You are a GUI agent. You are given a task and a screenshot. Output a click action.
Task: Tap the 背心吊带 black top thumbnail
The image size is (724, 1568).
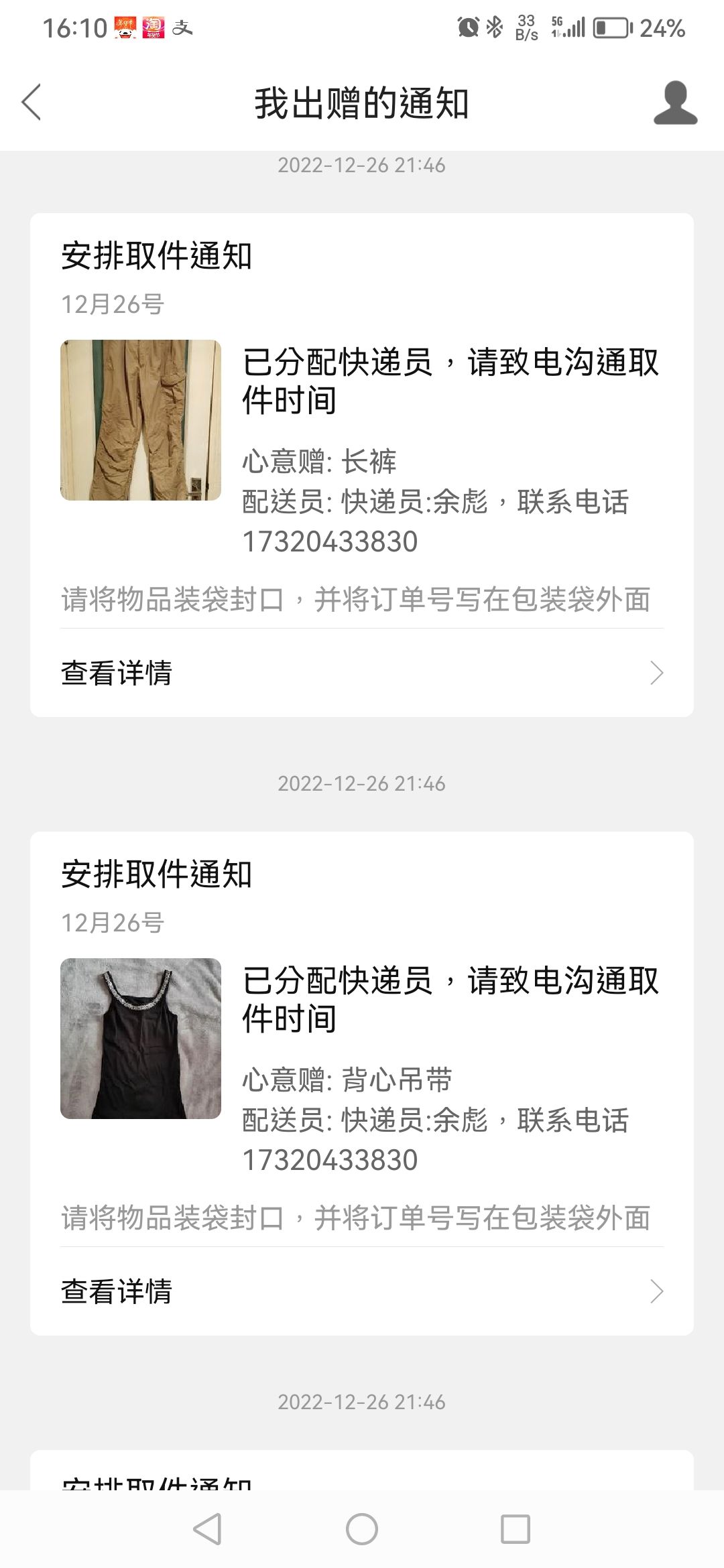(141, 1039)
